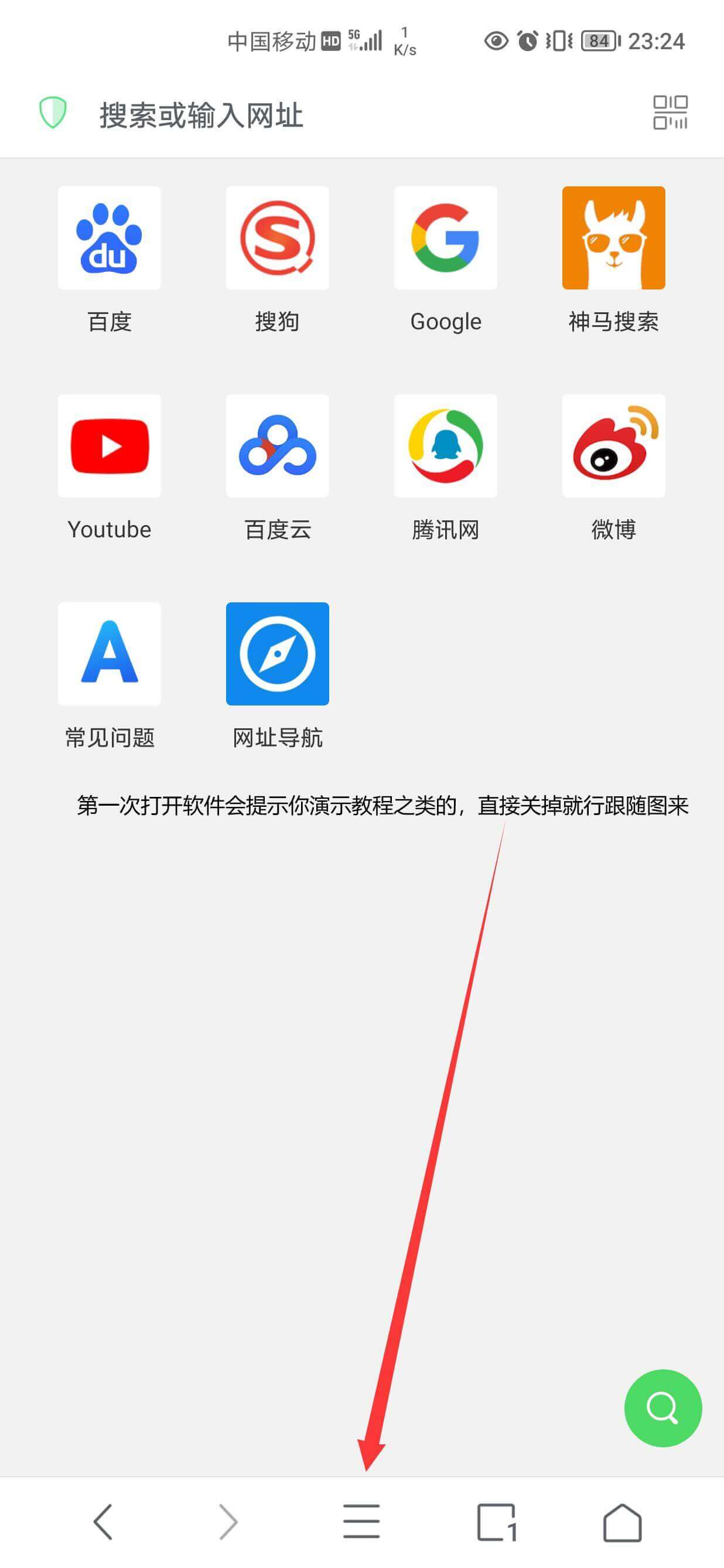This screenshot has width=724, height=1568.
Task: Open the security shield icon
Action: [x=53, y=113]
